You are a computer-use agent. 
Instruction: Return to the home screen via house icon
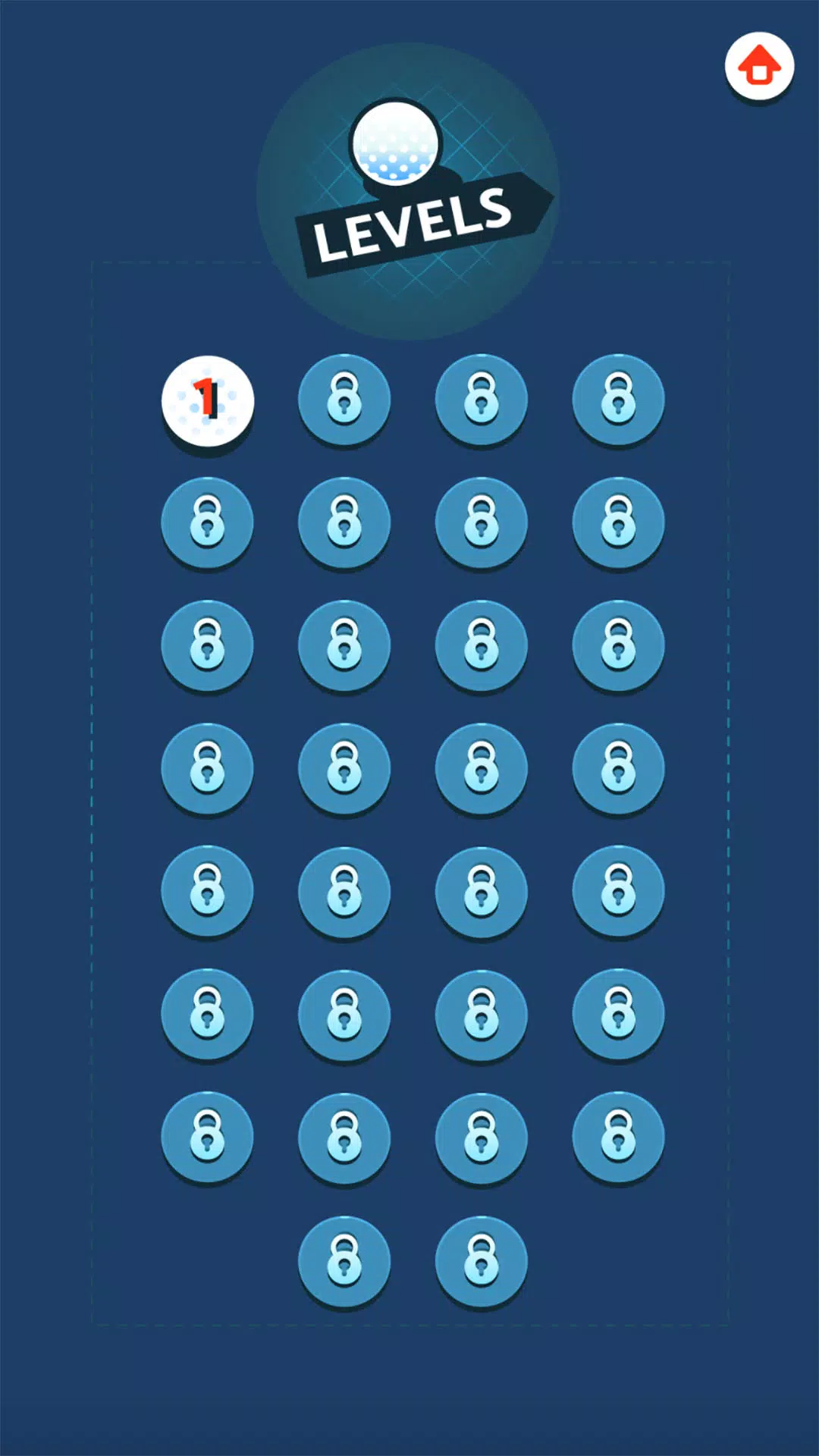point(759,67)
